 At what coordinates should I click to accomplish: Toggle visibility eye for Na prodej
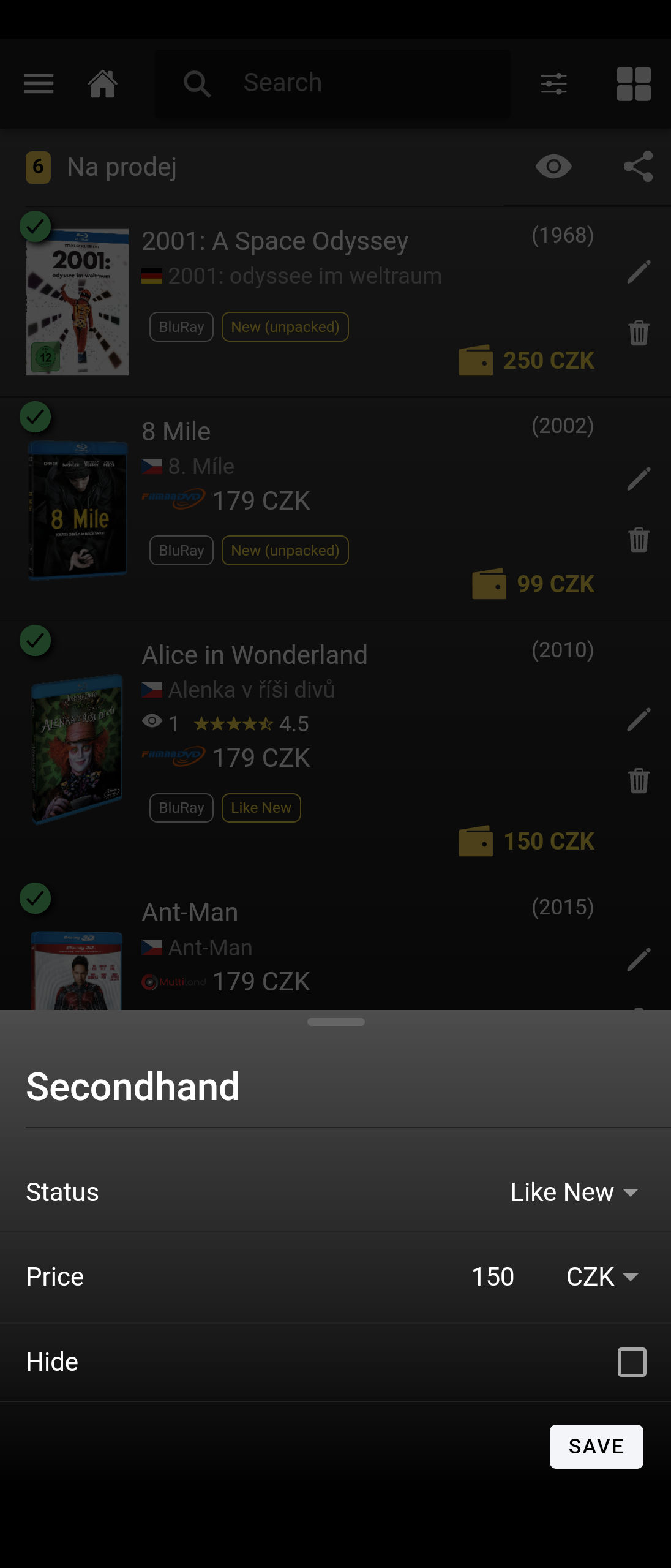[x=553, y=167]
